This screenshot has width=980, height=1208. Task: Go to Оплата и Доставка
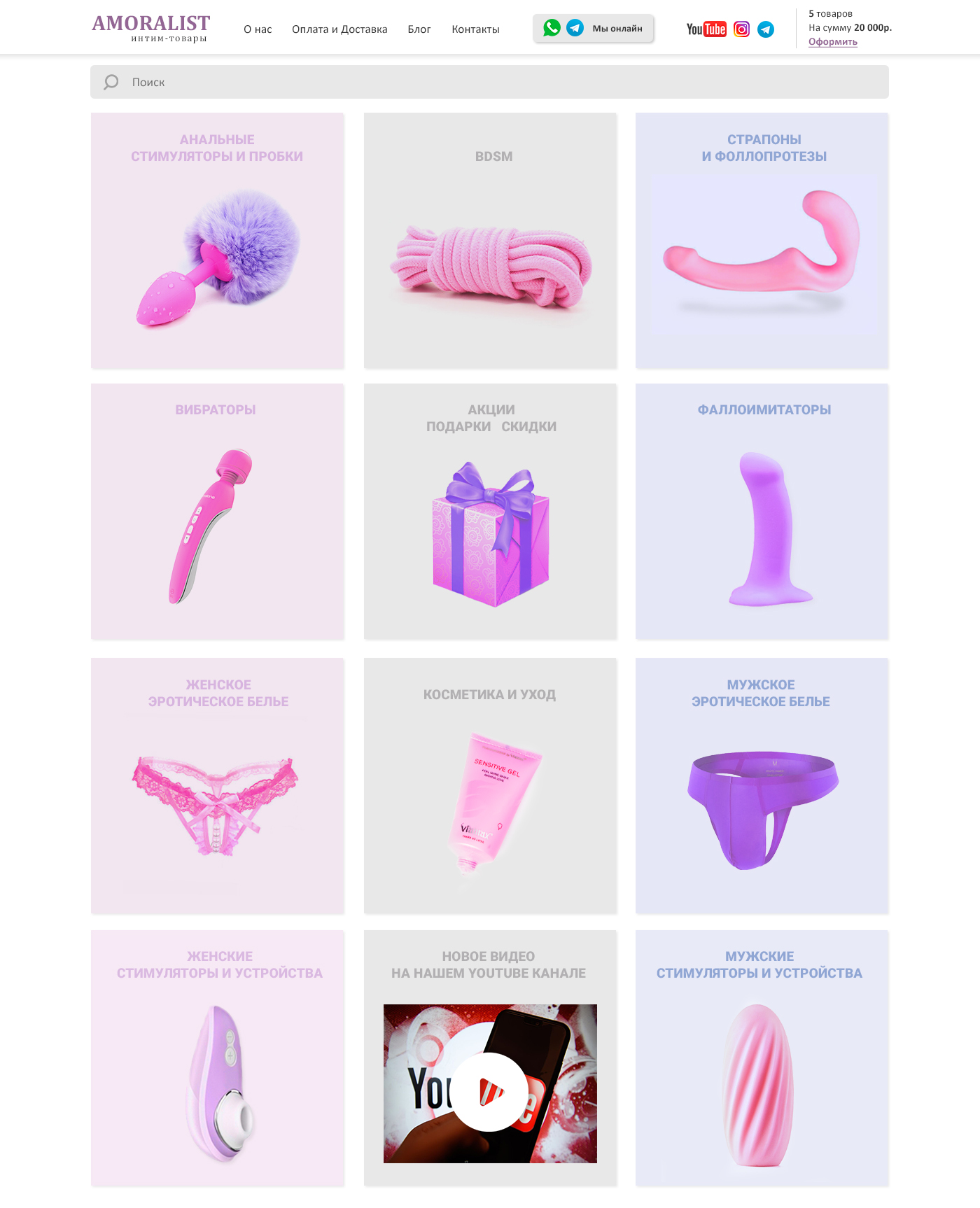339,29
